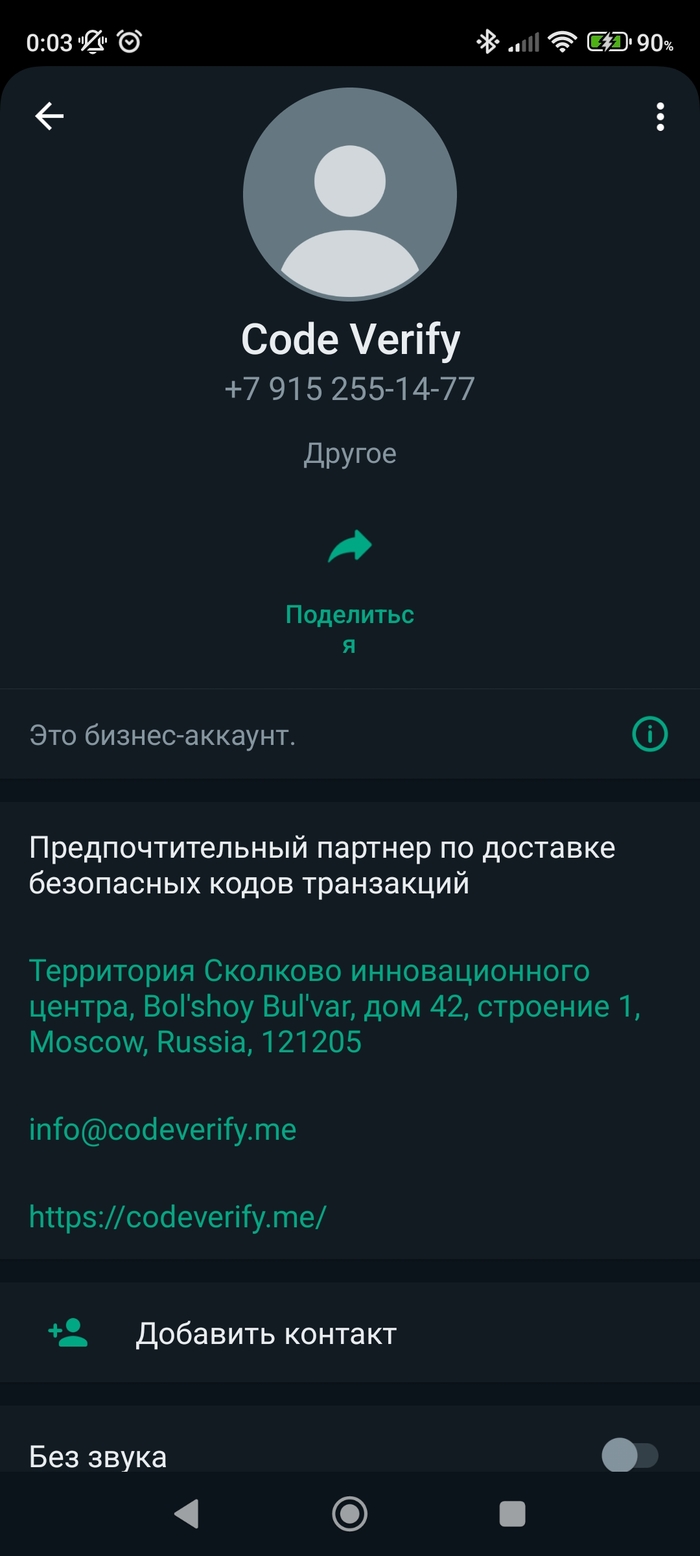Tap Добавить контакт to add contact

pyautogui.click(x=266, y=1333)
